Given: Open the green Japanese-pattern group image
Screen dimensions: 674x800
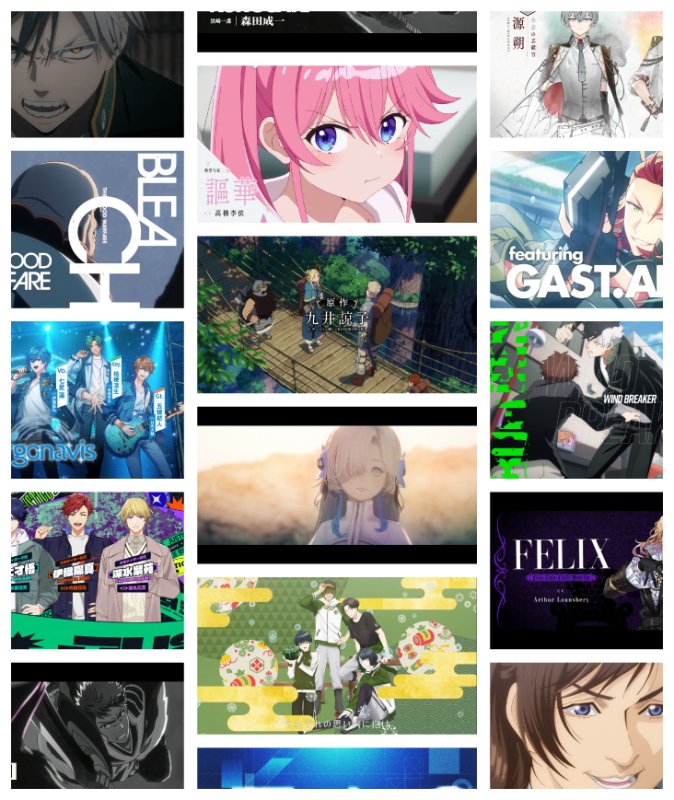Looking at the screenshot, I should (x=336, y=655).
